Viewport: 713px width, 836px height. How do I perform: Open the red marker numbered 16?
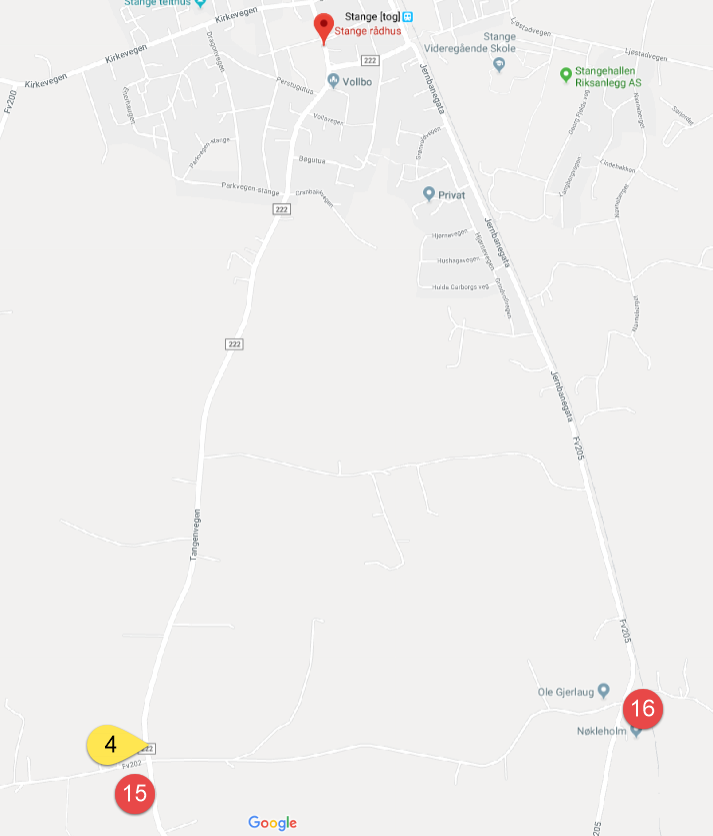643,709
